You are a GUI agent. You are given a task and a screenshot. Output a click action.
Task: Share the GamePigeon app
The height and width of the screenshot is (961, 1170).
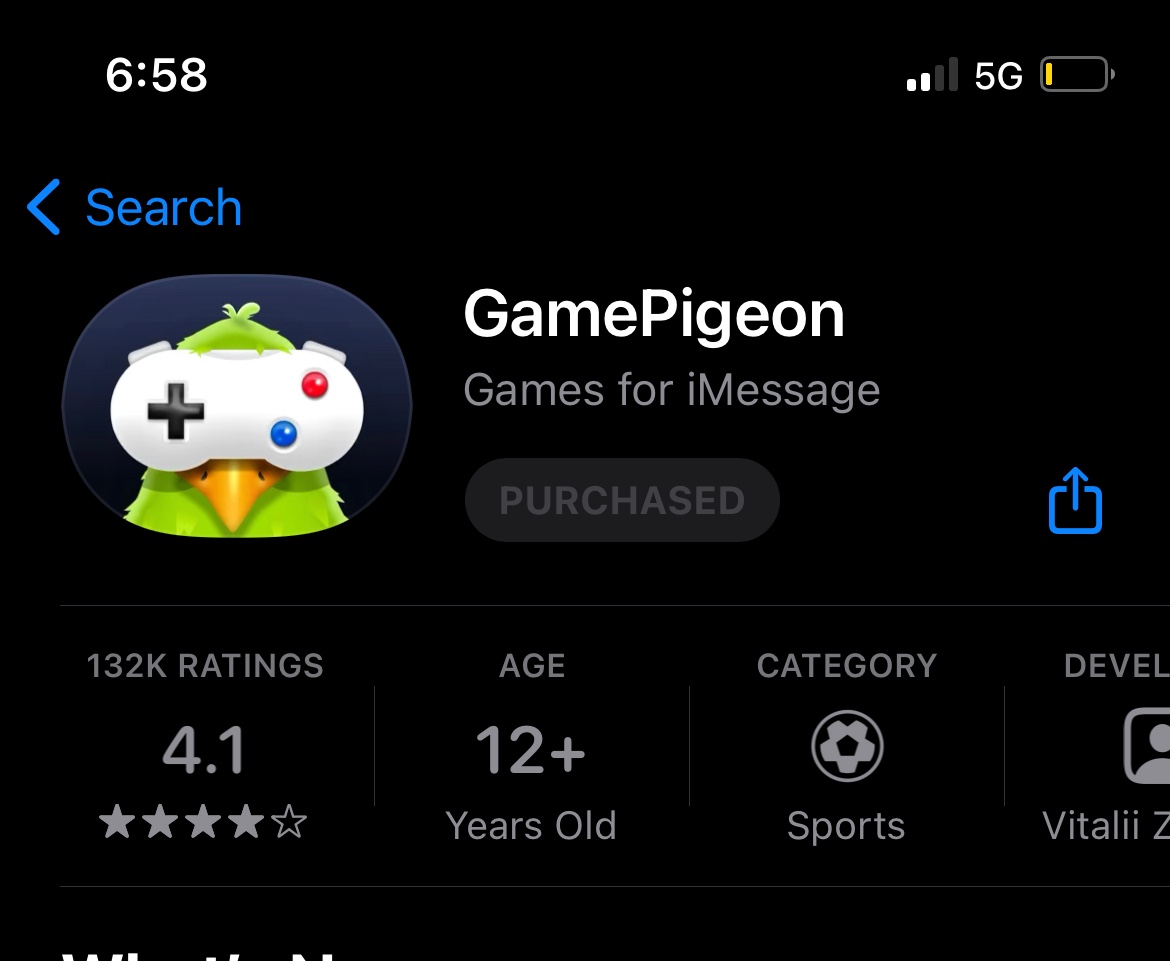coord(1075,500)
